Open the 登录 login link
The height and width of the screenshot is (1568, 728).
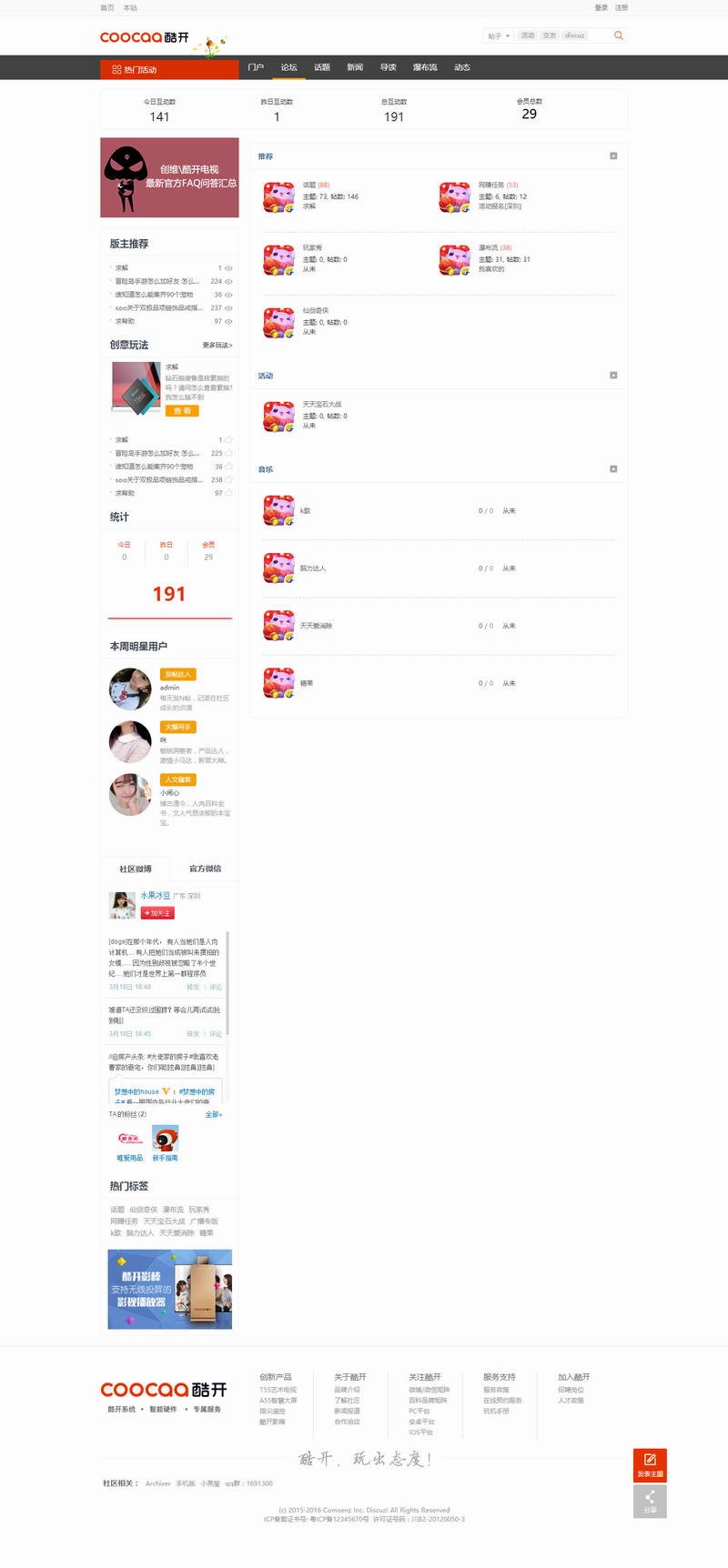click(601, 7)
